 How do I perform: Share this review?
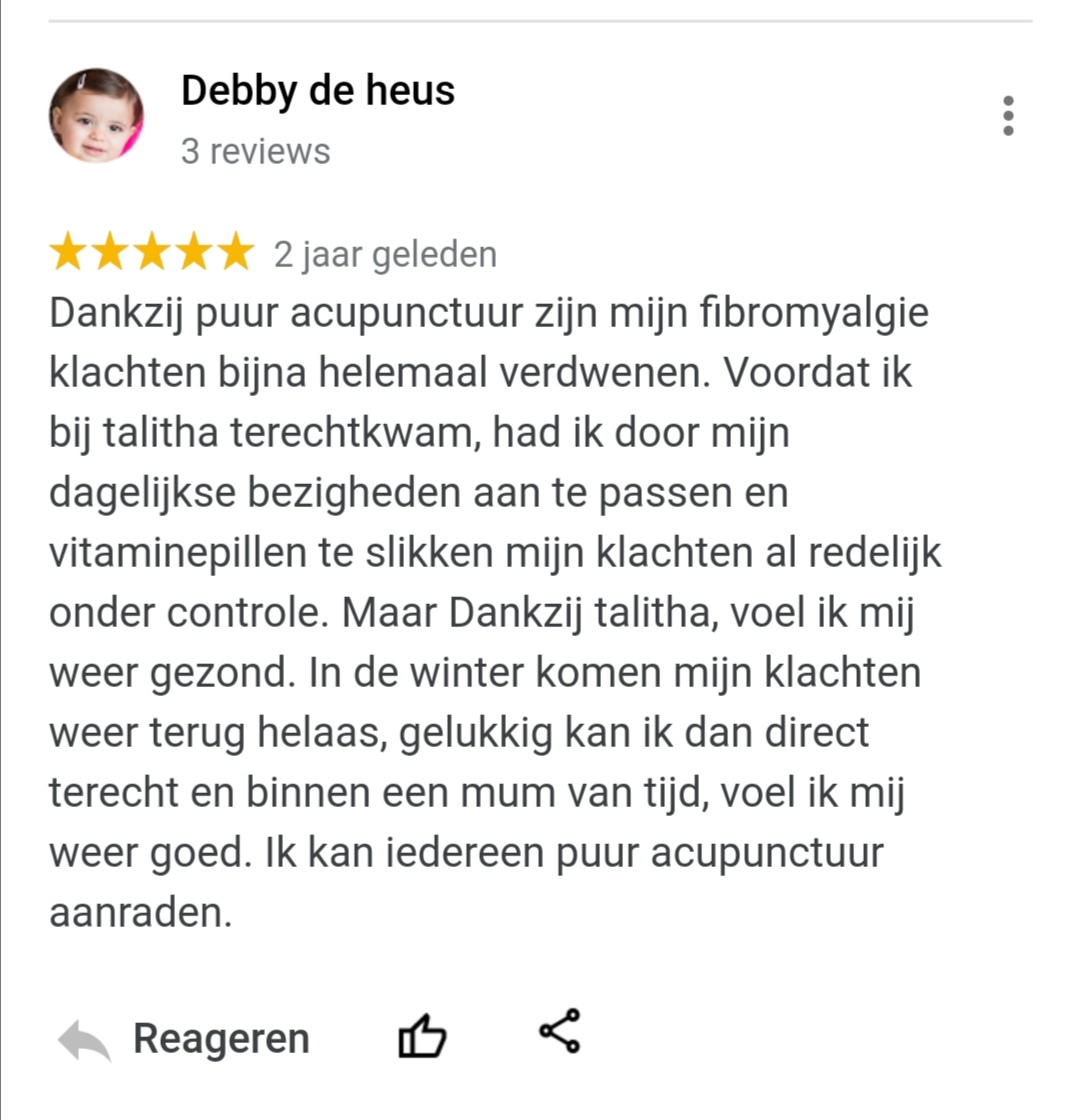click(559, 1031)
